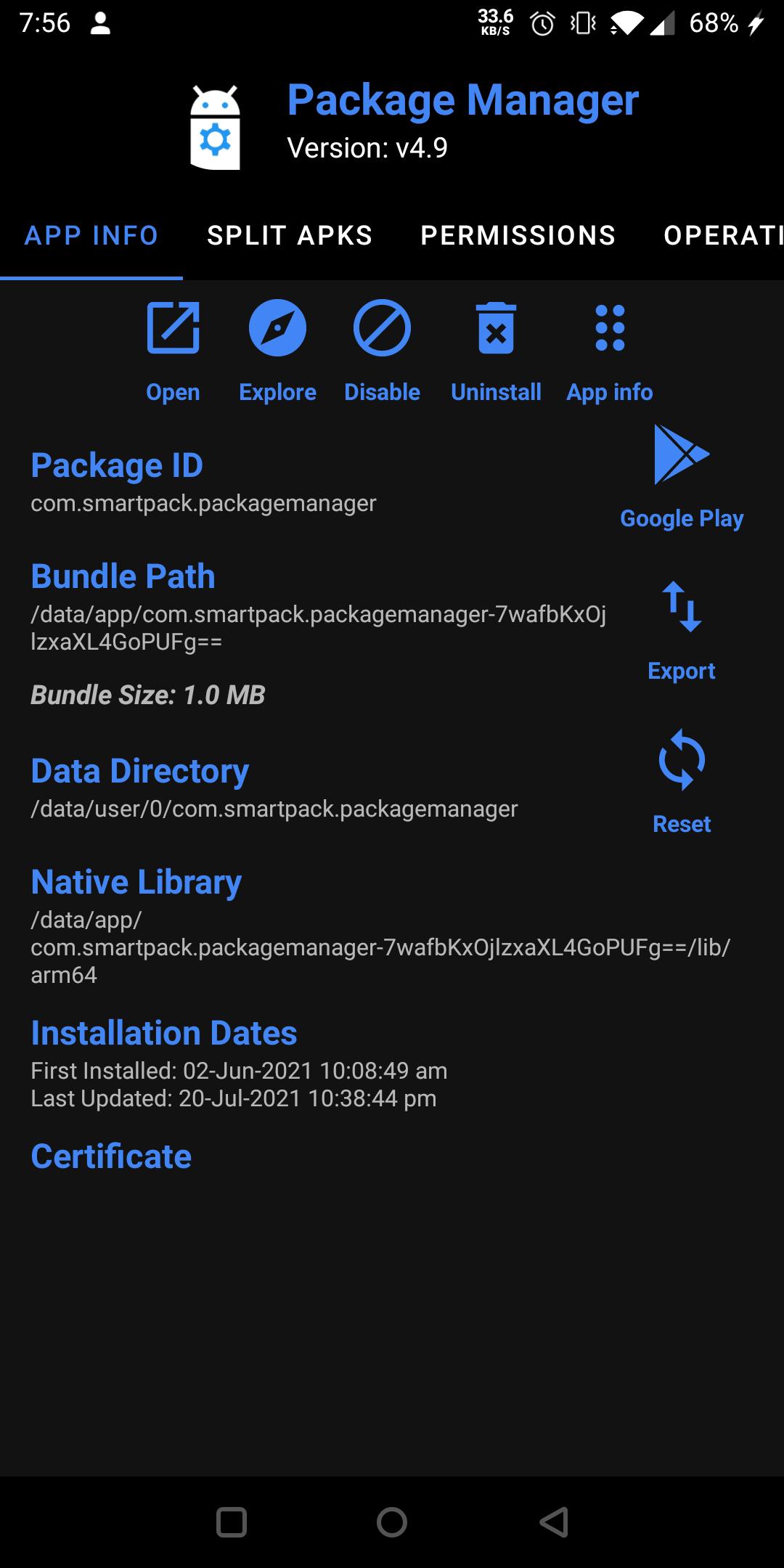784x1568 pixels.
Task: Explore the app's files
Action: pos(277,352)
